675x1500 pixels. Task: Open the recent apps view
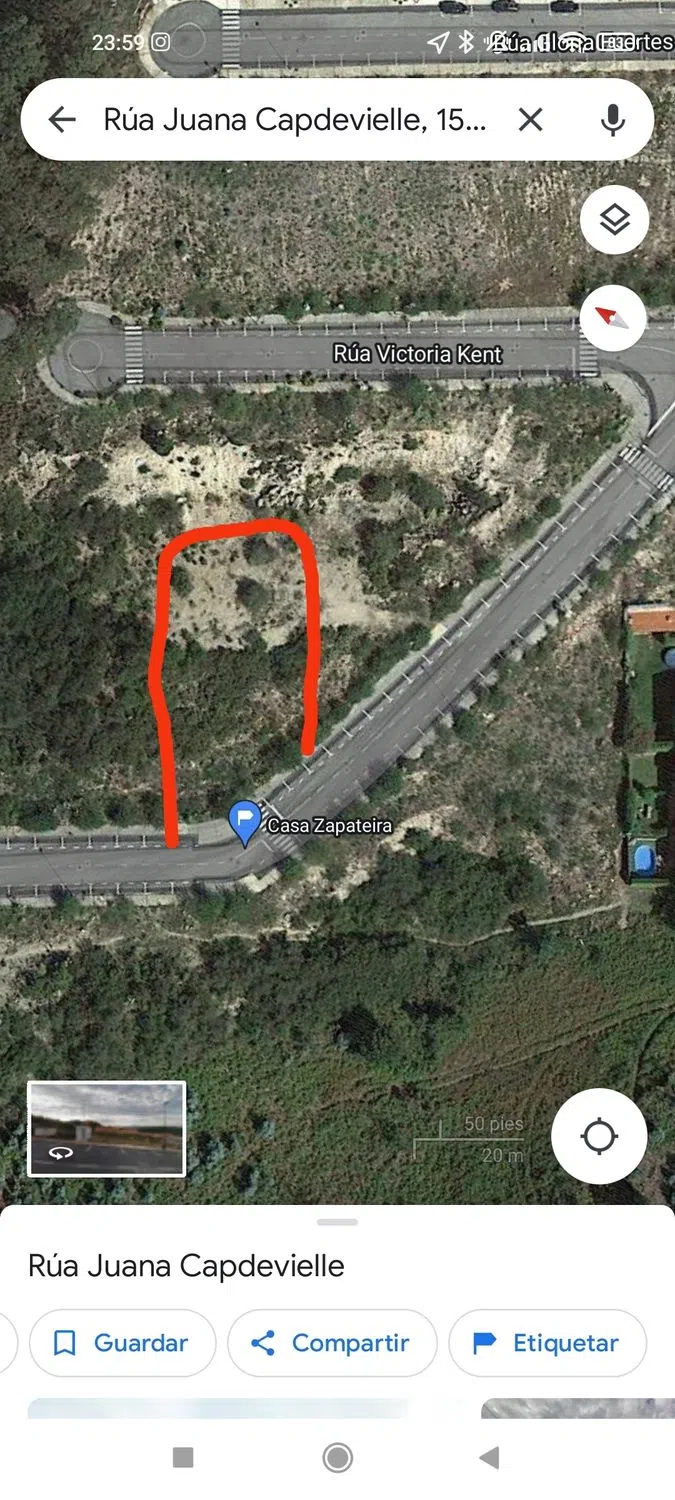183,1458
